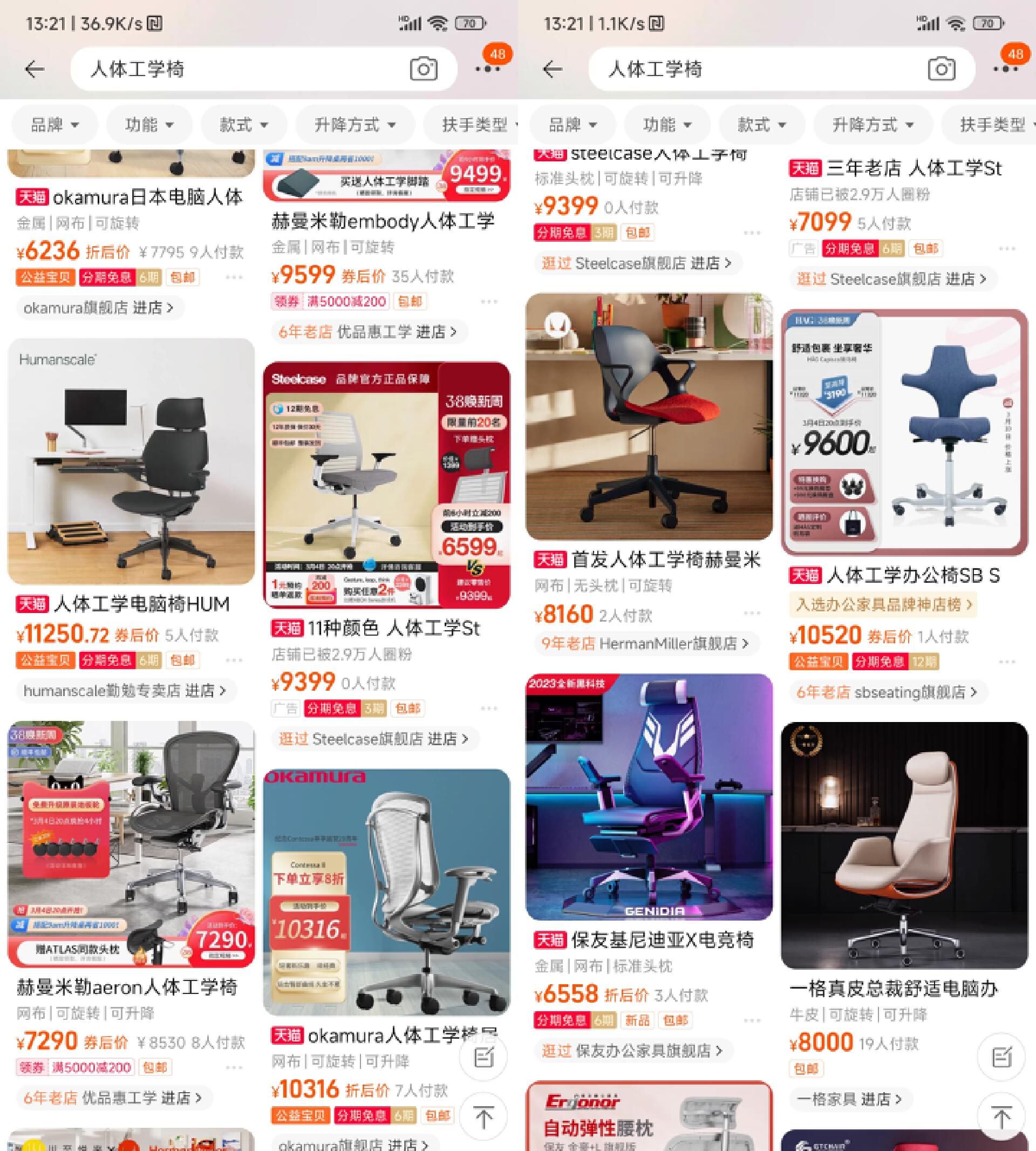Enter the 一格家具 store
Image resolution: width=1036 pixels, height=1151 pixels.
pos(849,1099)
